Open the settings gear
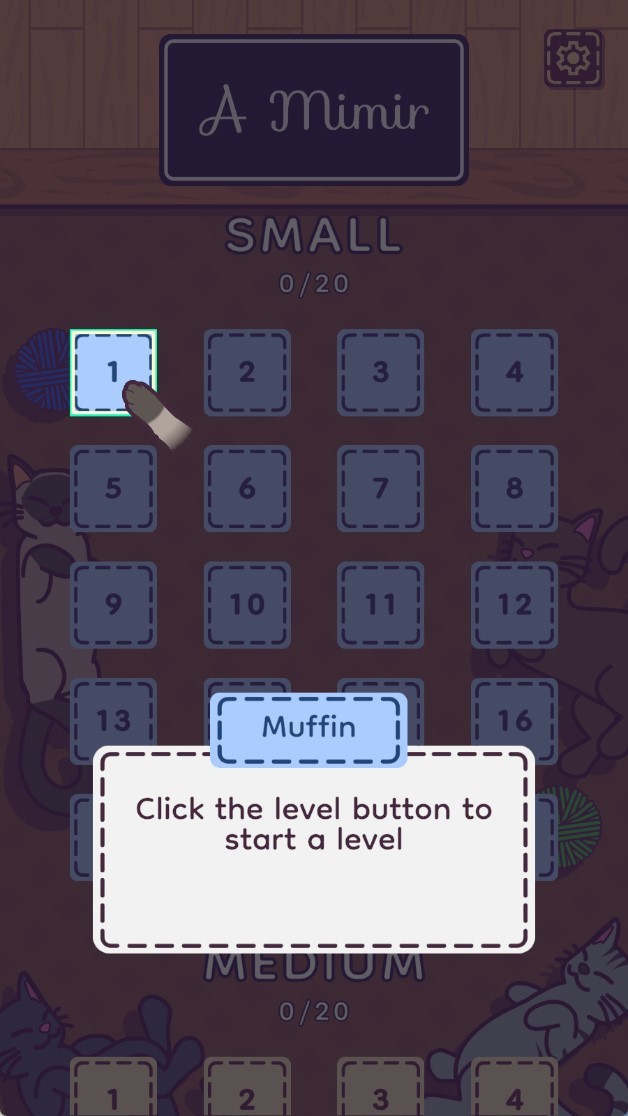The width and height of the screenshot is (628, 1116). 573,58
